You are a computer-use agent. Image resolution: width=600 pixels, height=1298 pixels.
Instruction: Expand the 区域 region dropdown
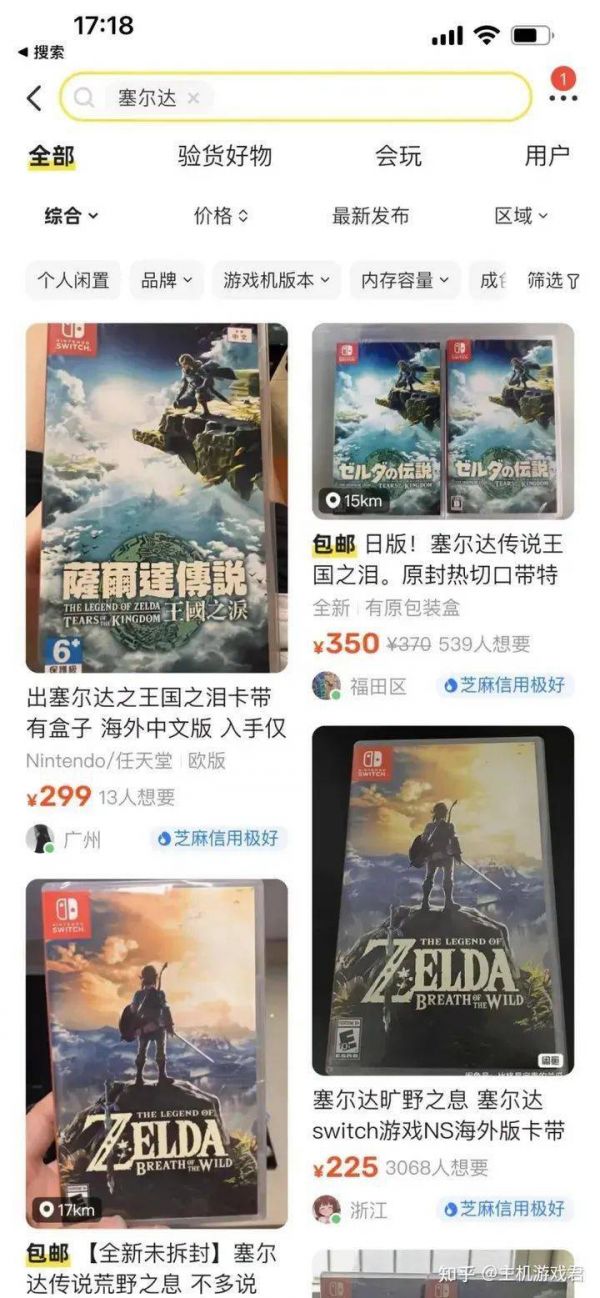pyautogui.click(x=521, y=216)
